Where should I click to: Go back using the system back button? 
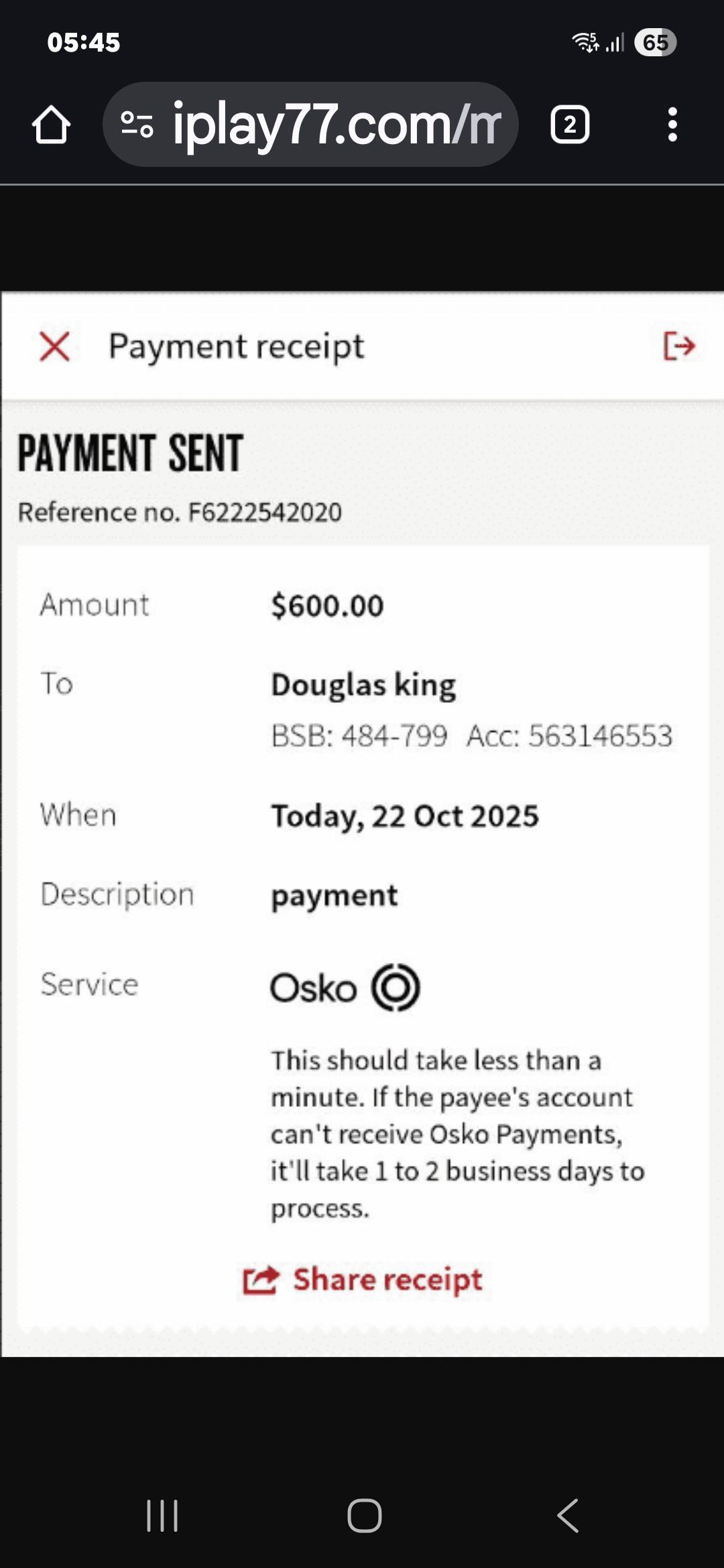click(x=567, y=1516)
